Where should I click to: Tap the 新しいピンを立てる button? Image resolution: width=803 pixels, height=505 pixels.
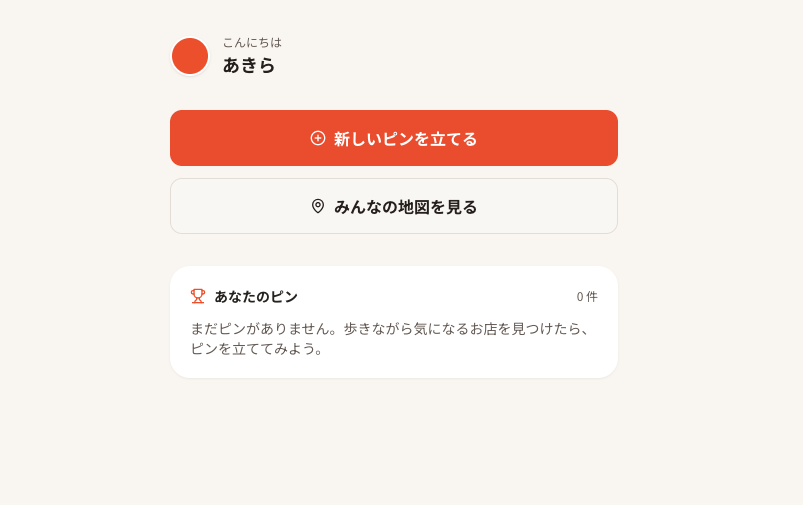pos(394,138)
